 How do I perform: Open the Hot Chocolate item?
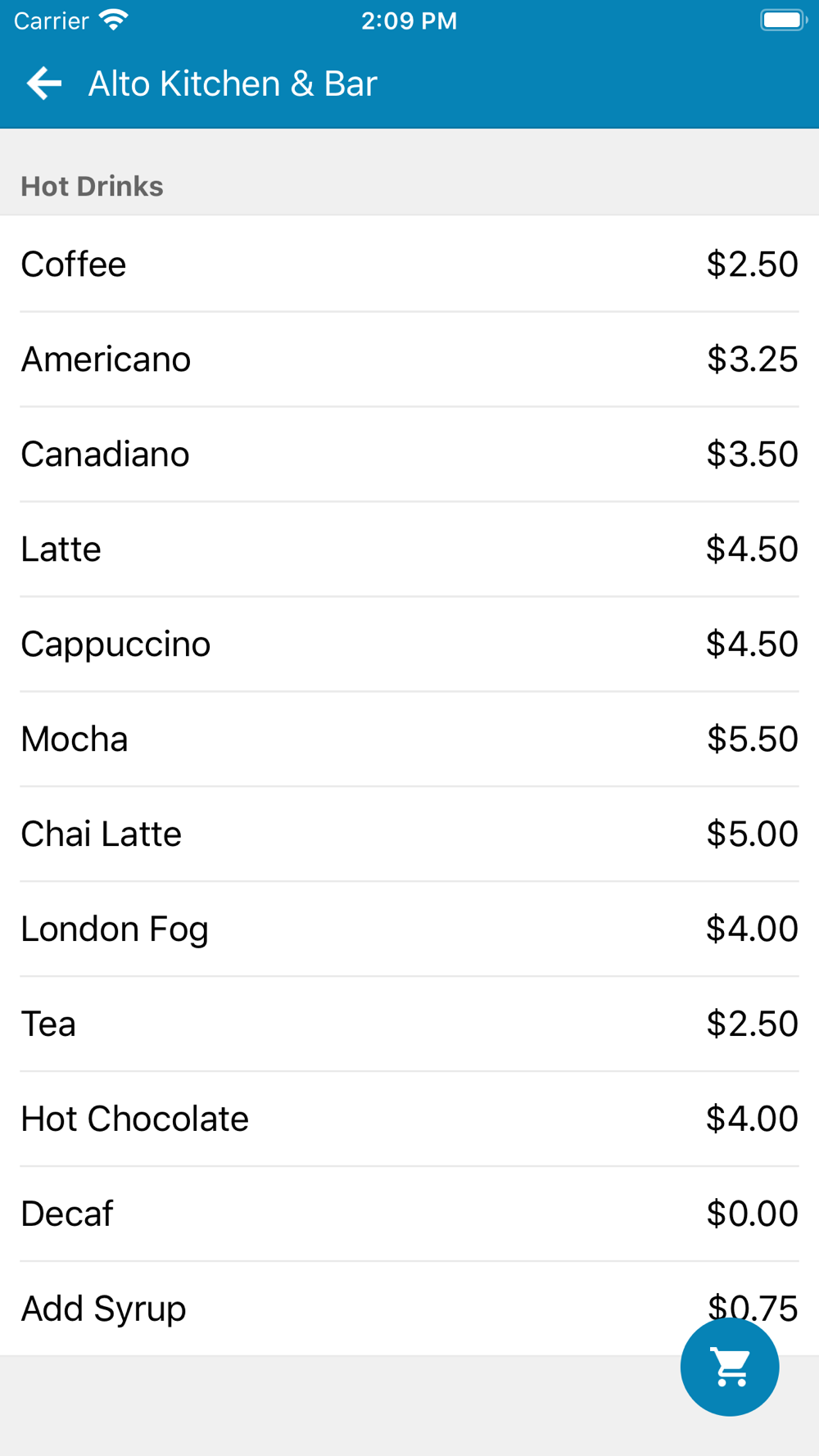click(409, 1119)
